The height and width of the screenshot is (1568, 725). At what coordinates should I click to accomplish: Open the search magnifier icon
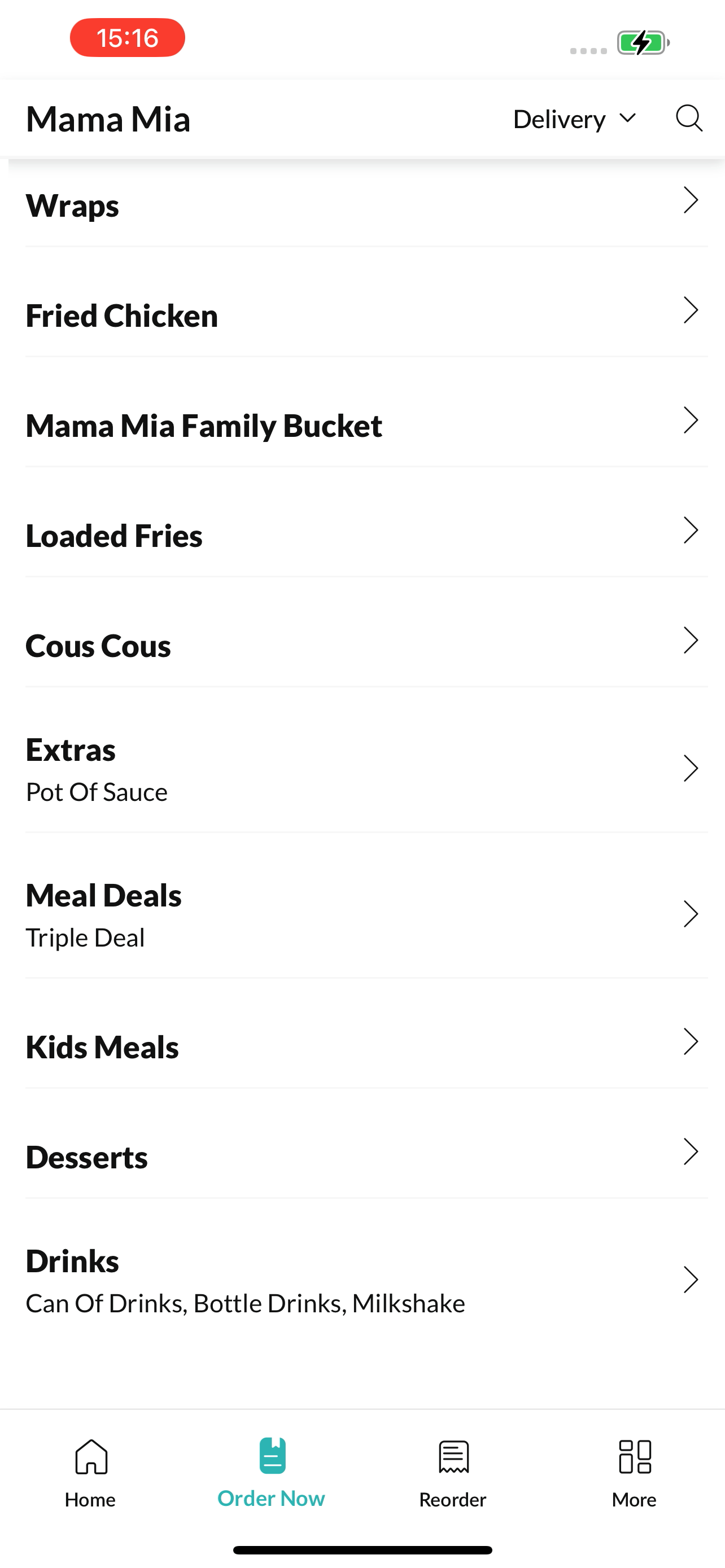[689, 118]
